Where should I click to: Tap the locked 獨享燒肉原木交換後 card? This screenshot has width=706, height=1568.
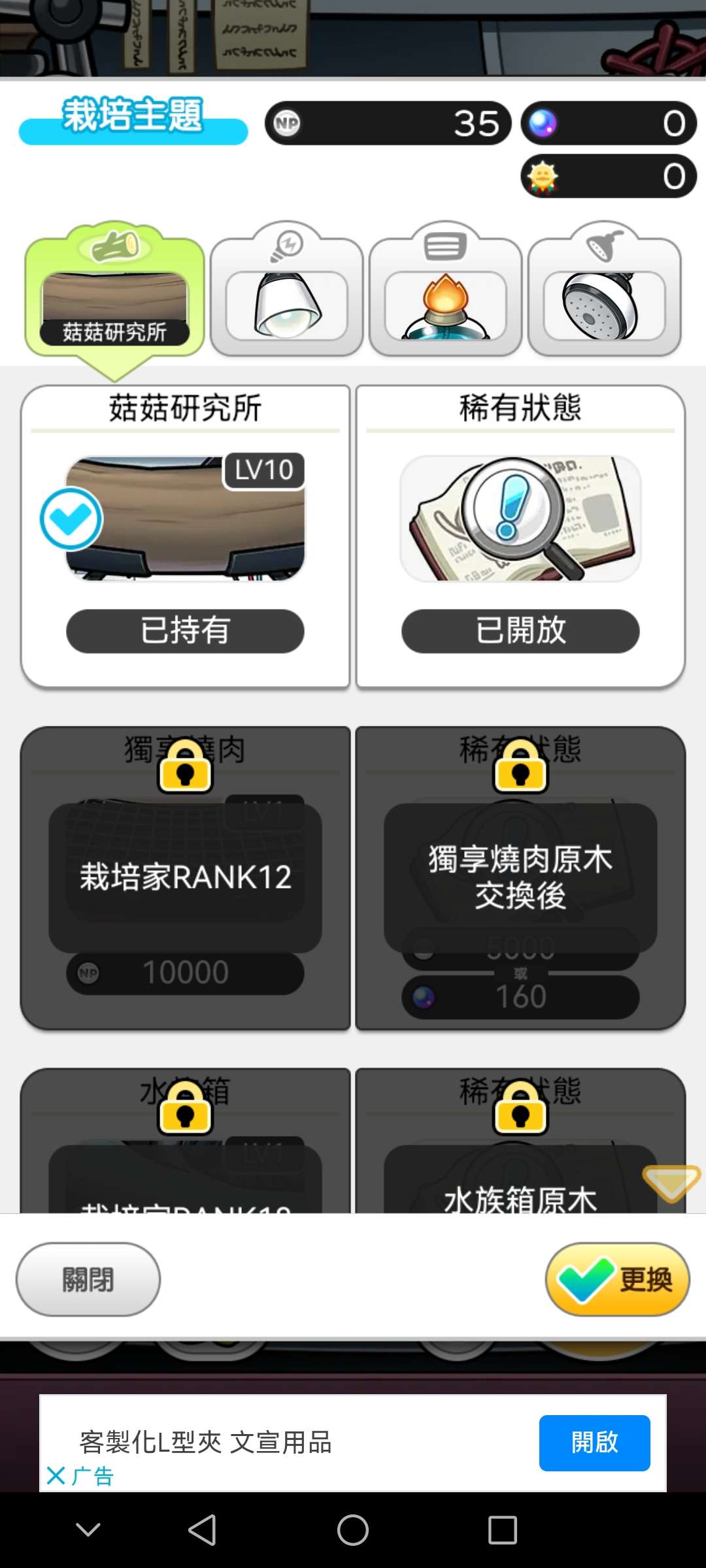pos(520,877)
